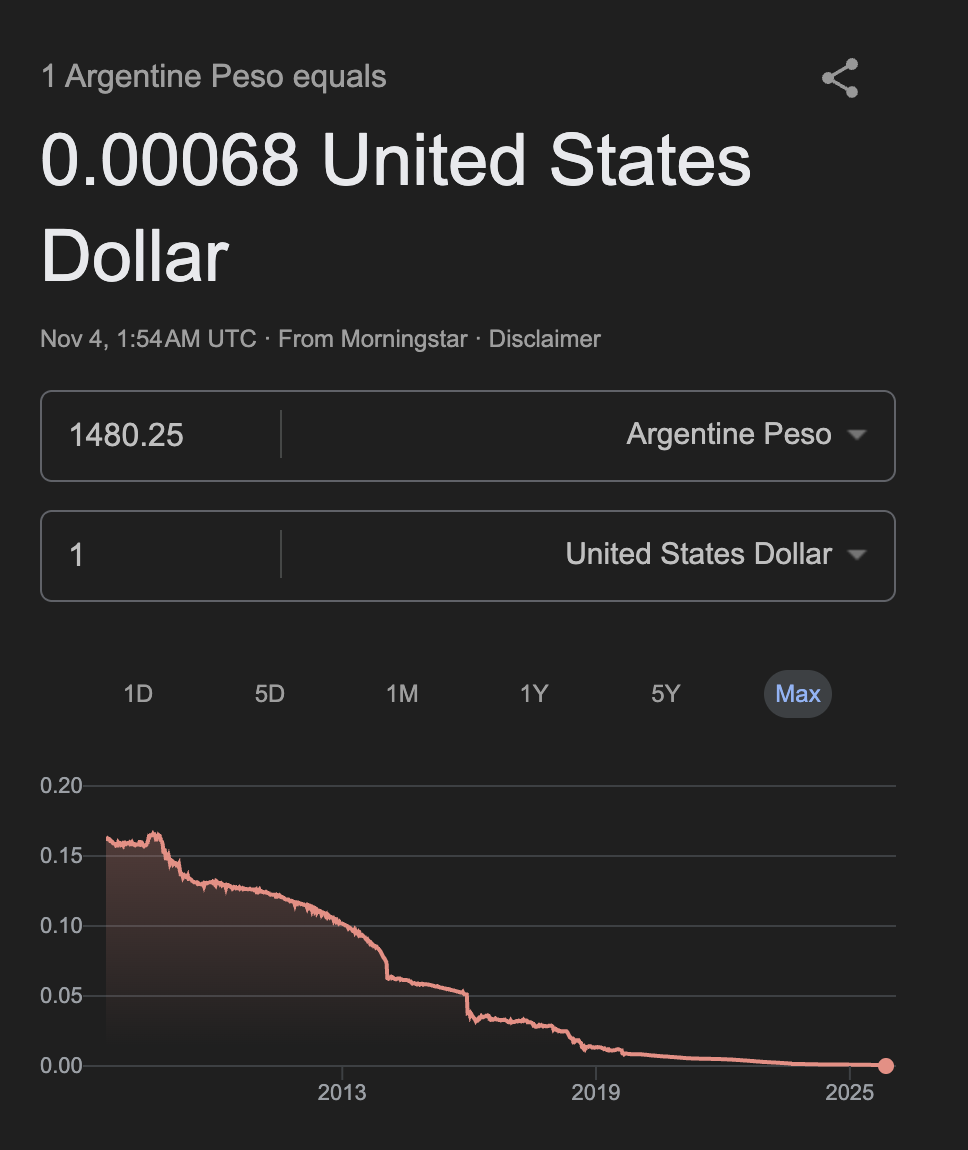Switch to the 1Y chart view
Image resolution: width=968 pixels, height=1150 pixels.
[534, 694]
